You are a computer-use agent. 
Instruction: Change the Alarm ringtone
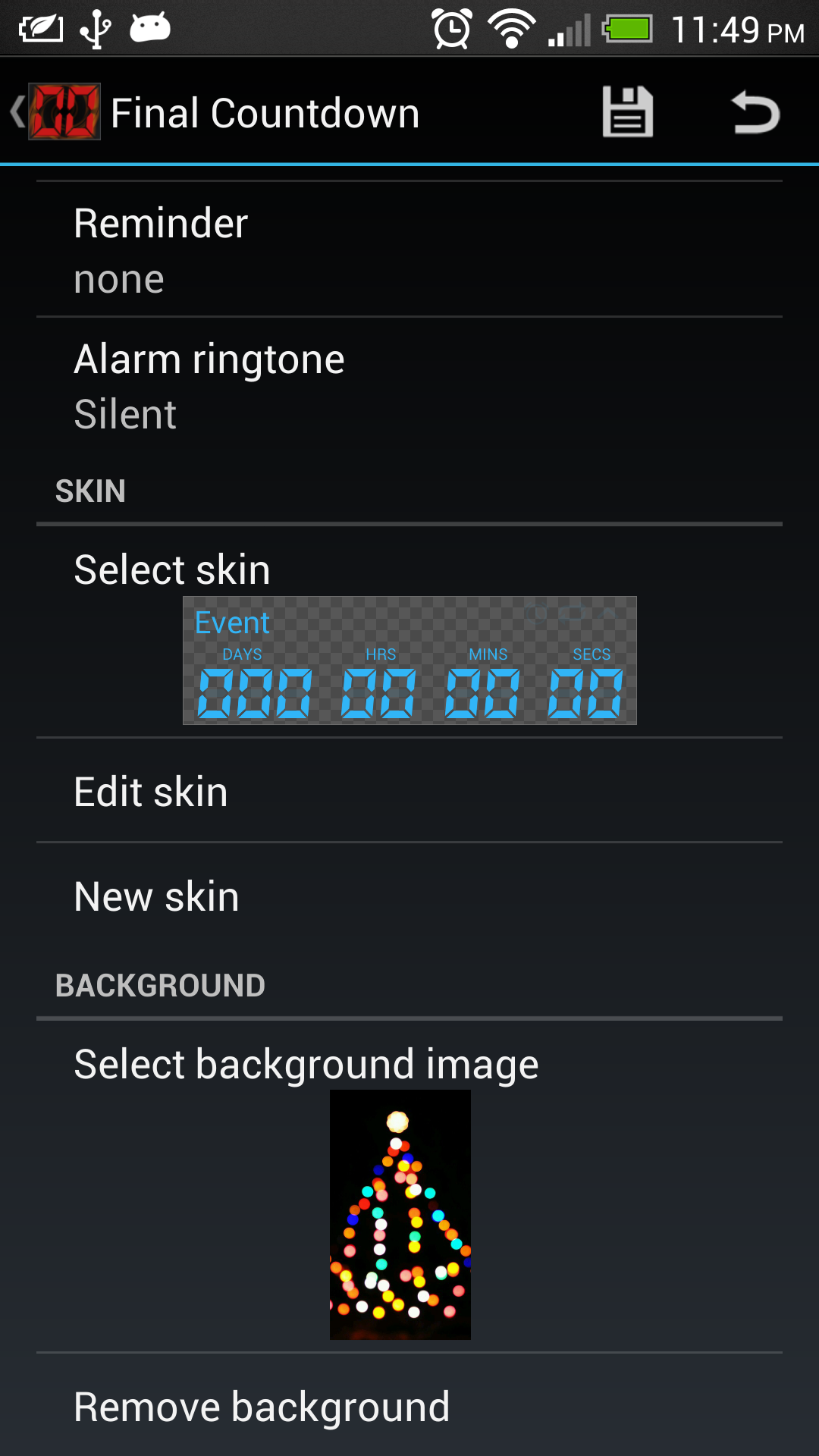(409, 385)
